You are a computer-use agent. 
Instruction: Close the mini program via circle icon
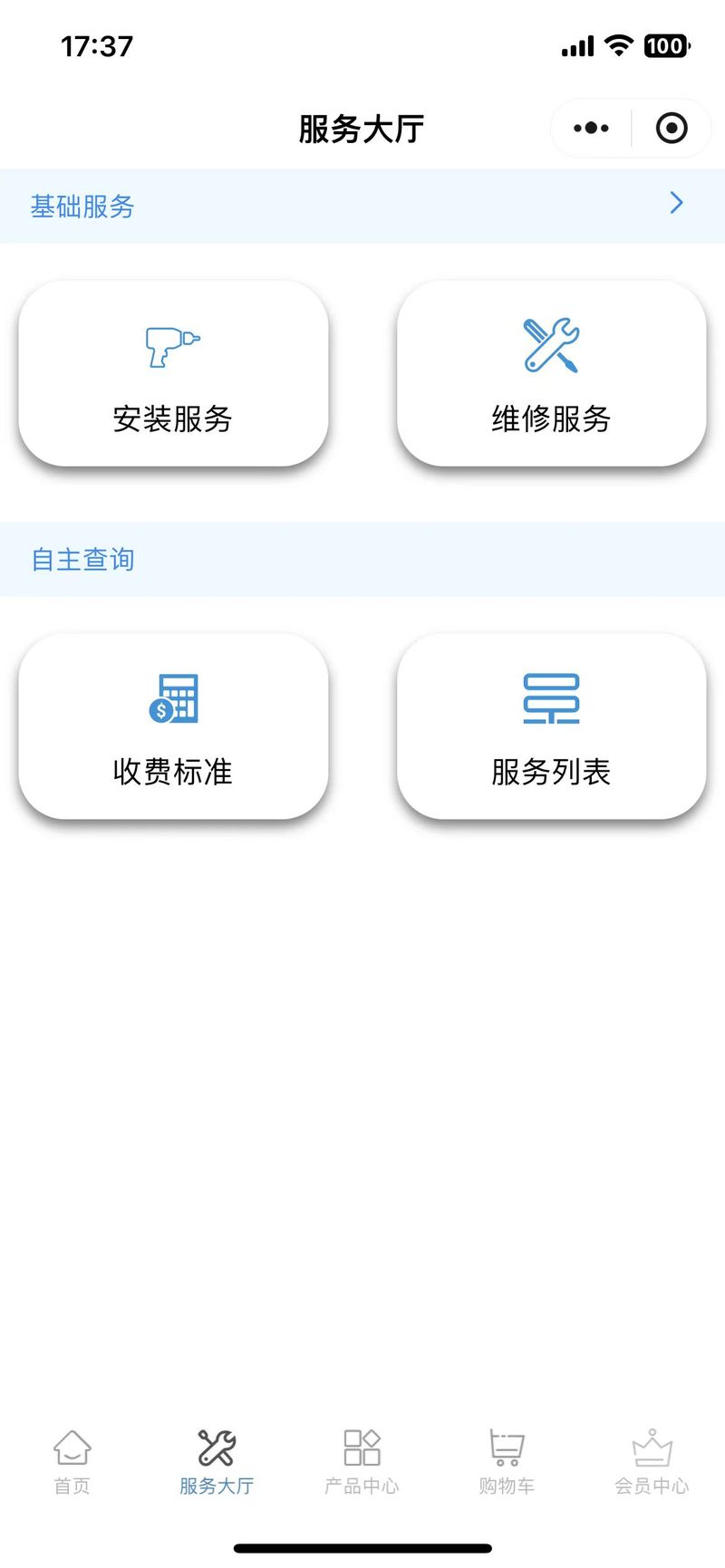pos(672,128)
